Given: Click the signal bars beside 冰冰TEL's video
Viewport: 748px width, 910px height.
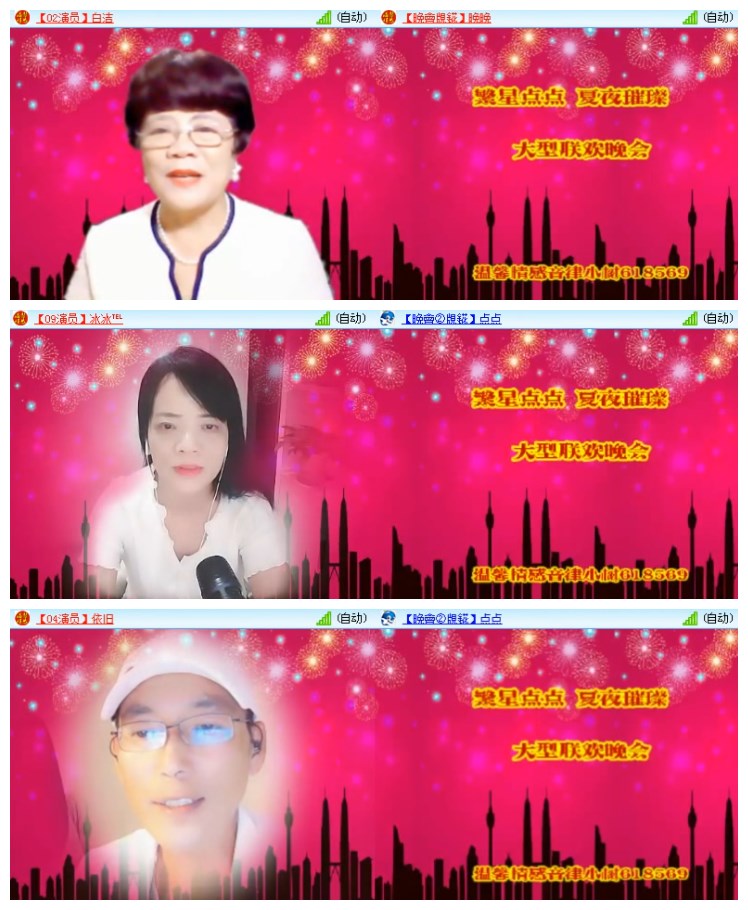Looking at the screenshot, I should click(322, 319).
